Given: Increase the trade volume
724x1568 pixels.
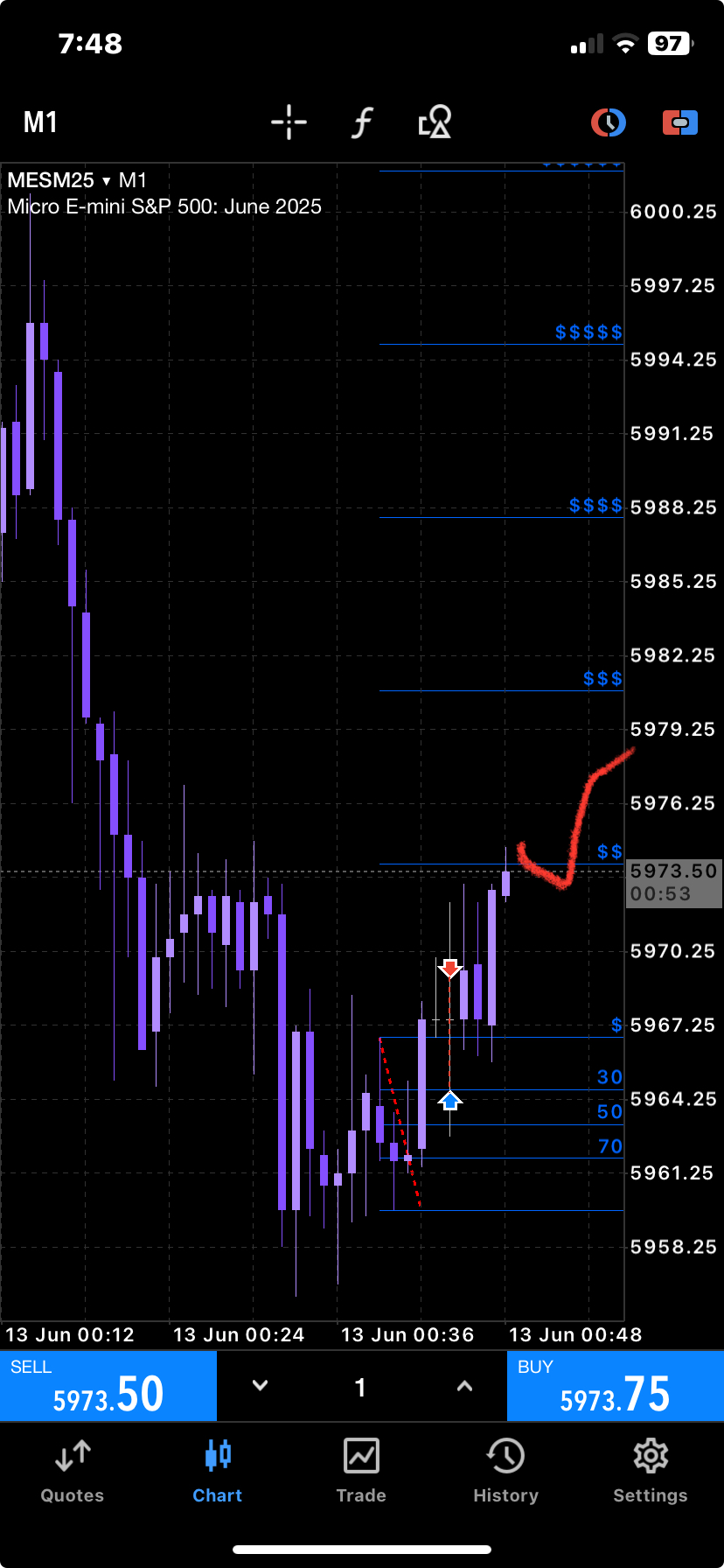Looking at the screenshot, I should (x=464, y=1386).
